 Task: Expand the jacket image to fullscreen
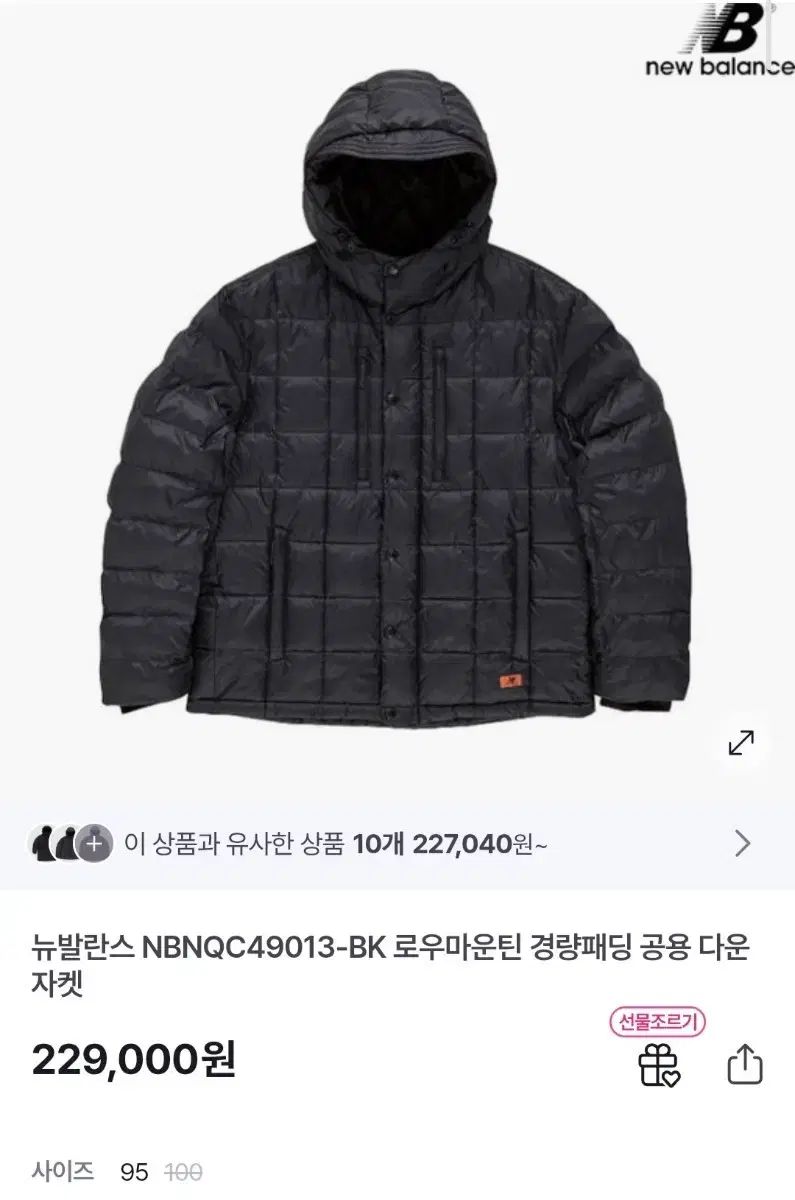(x=741, y=743)
